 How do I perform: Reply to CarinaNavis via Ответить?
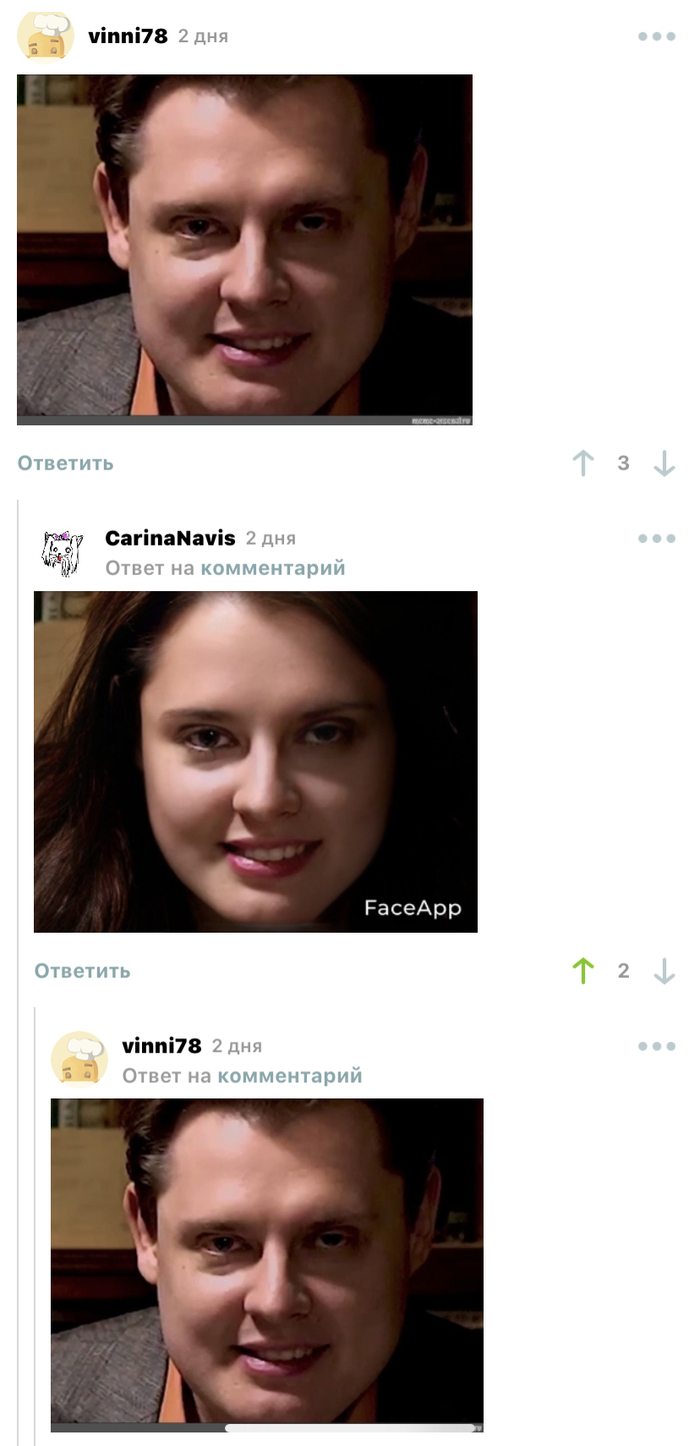pyautogui.click(x=82, y=971)
